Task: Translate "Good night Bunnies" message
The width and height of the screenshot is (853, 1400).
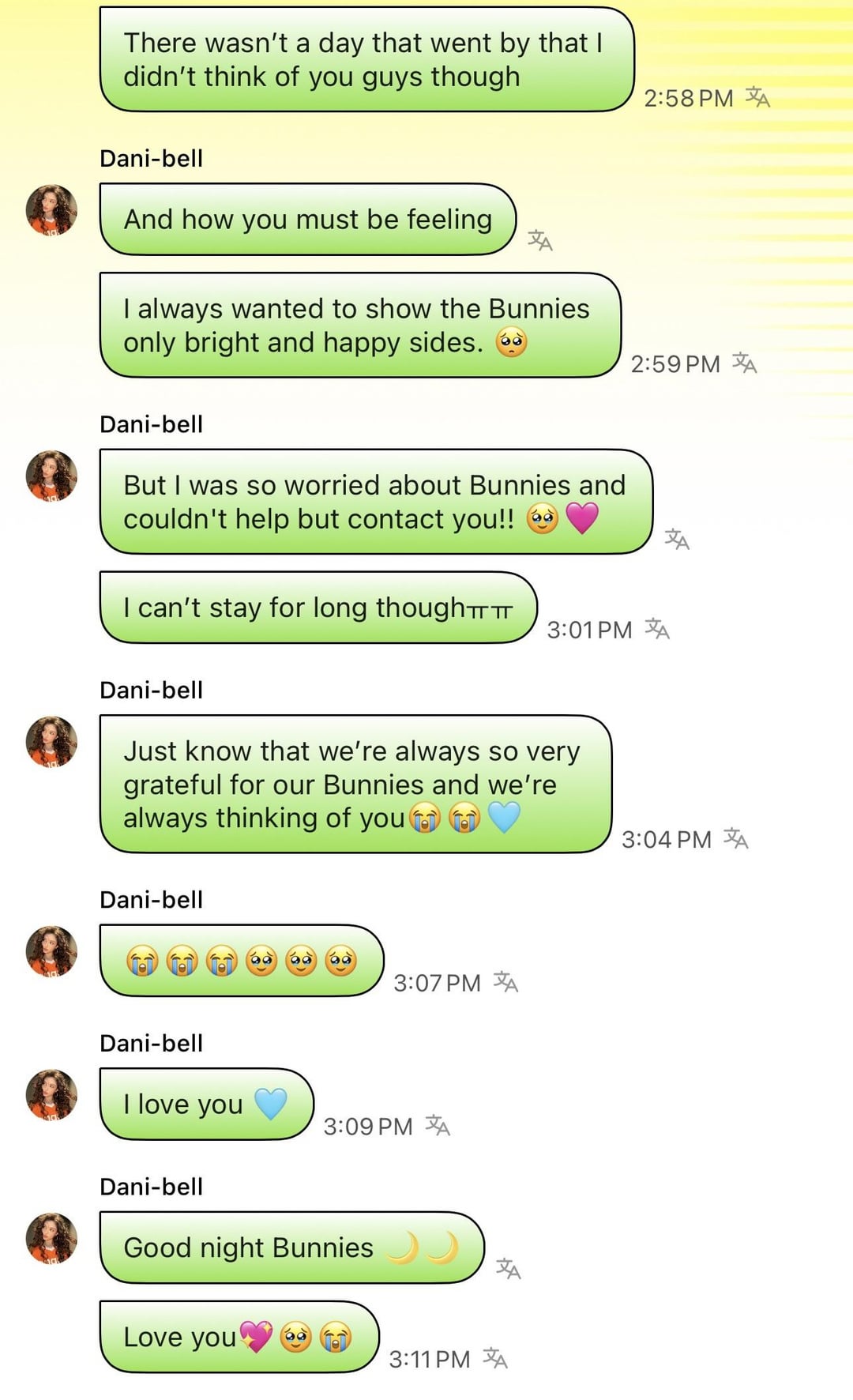Action: click(507, 1269)
